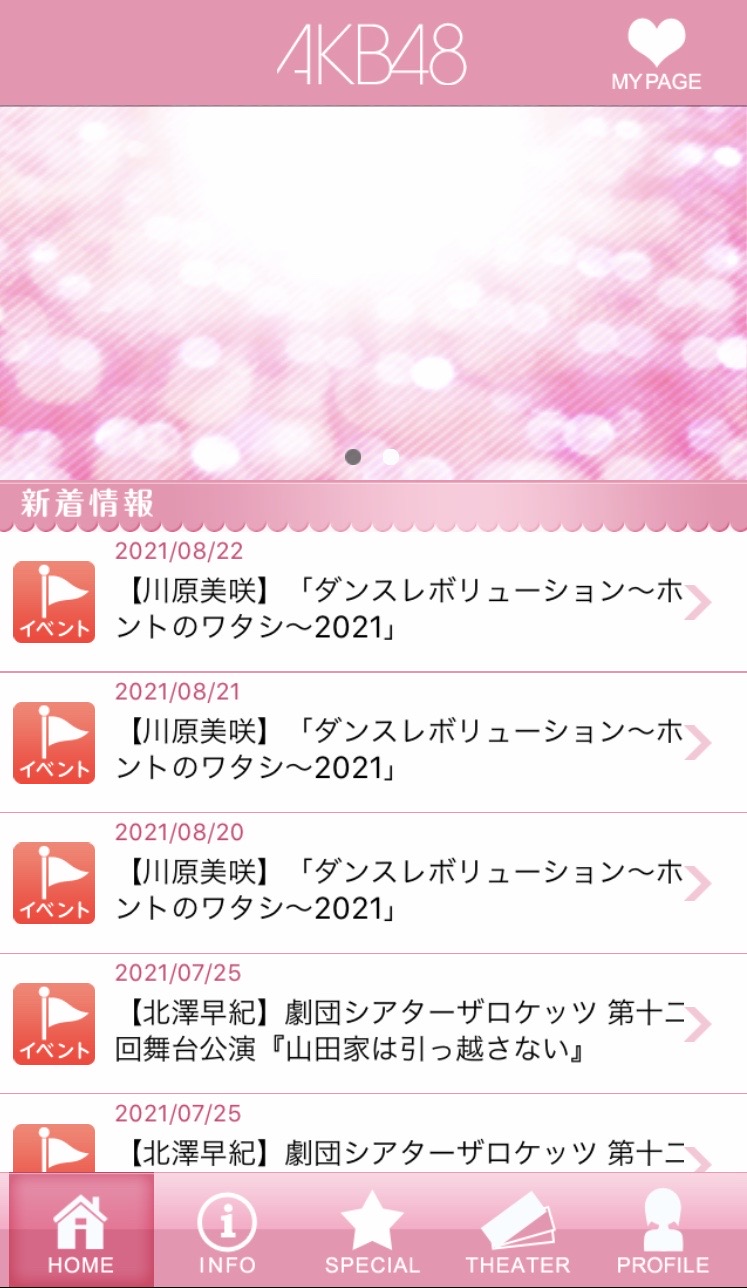This screenshot has height=1288, width=747.
Task: Tap the pink banner image
Action: tap(373, 293)
